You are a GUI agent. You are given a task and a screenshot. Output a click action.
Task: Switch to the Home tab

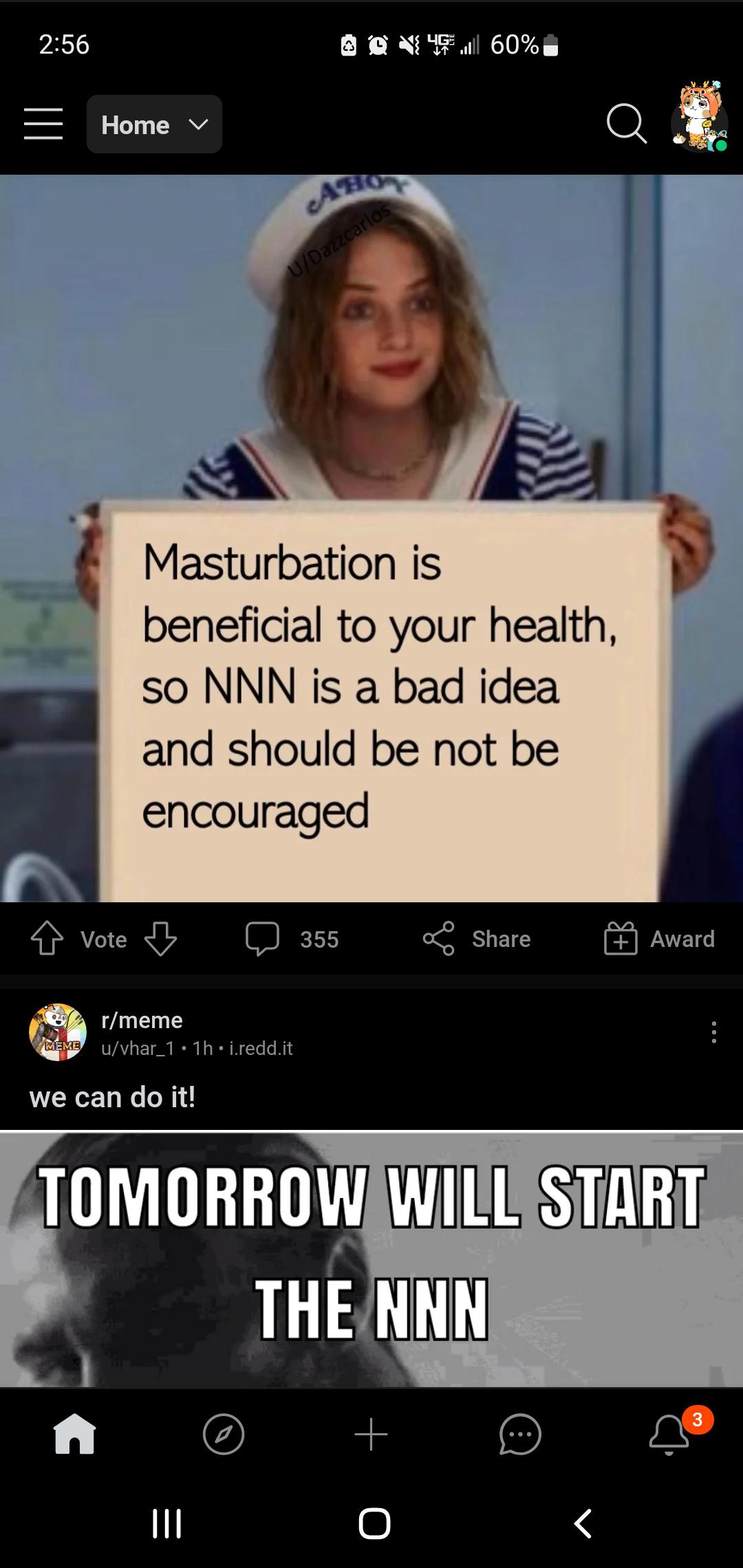tap(74, 1435)
